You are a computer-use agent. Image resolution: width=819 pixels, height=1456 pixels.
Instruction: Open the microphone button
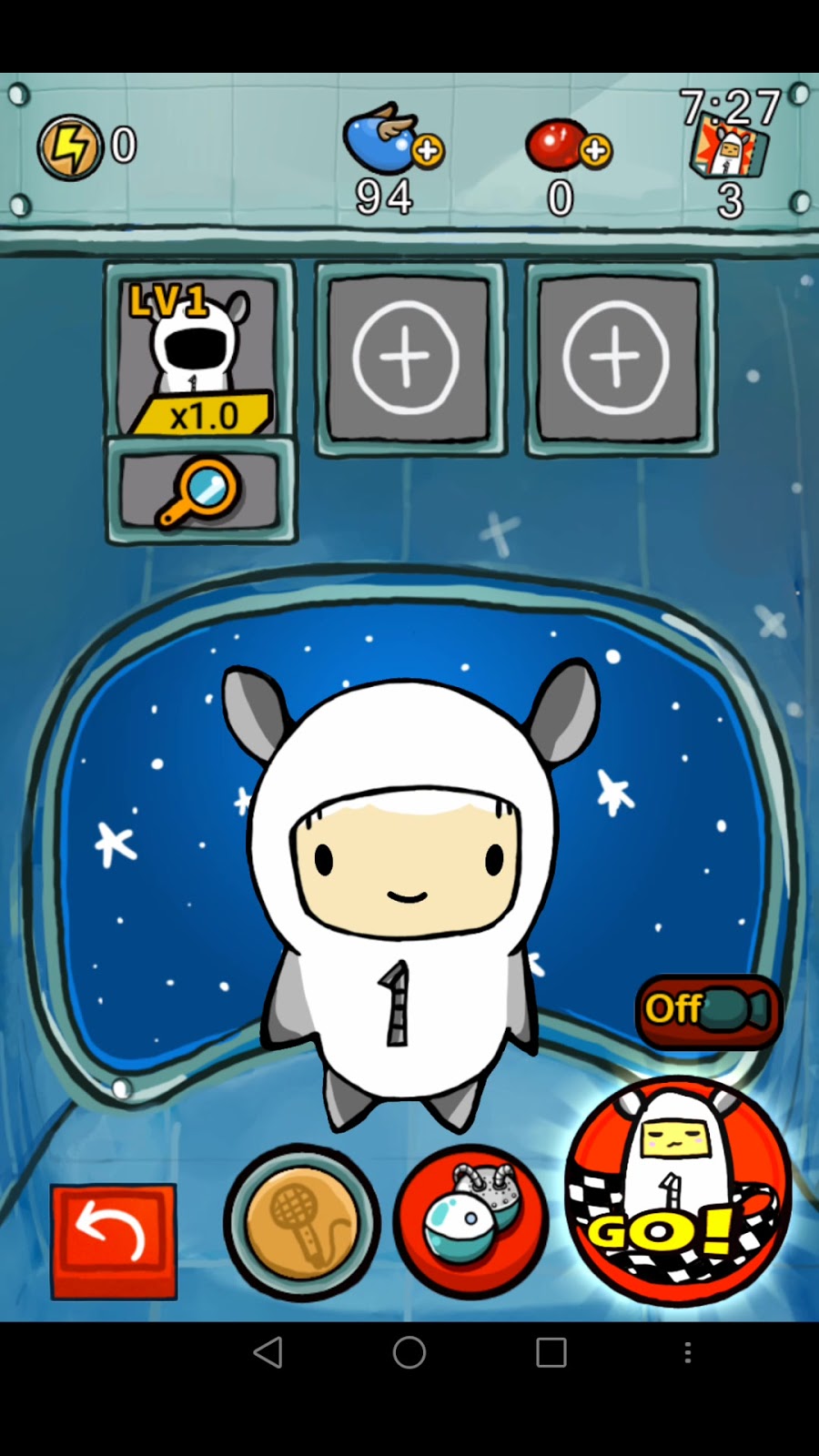coord(302,1222)
